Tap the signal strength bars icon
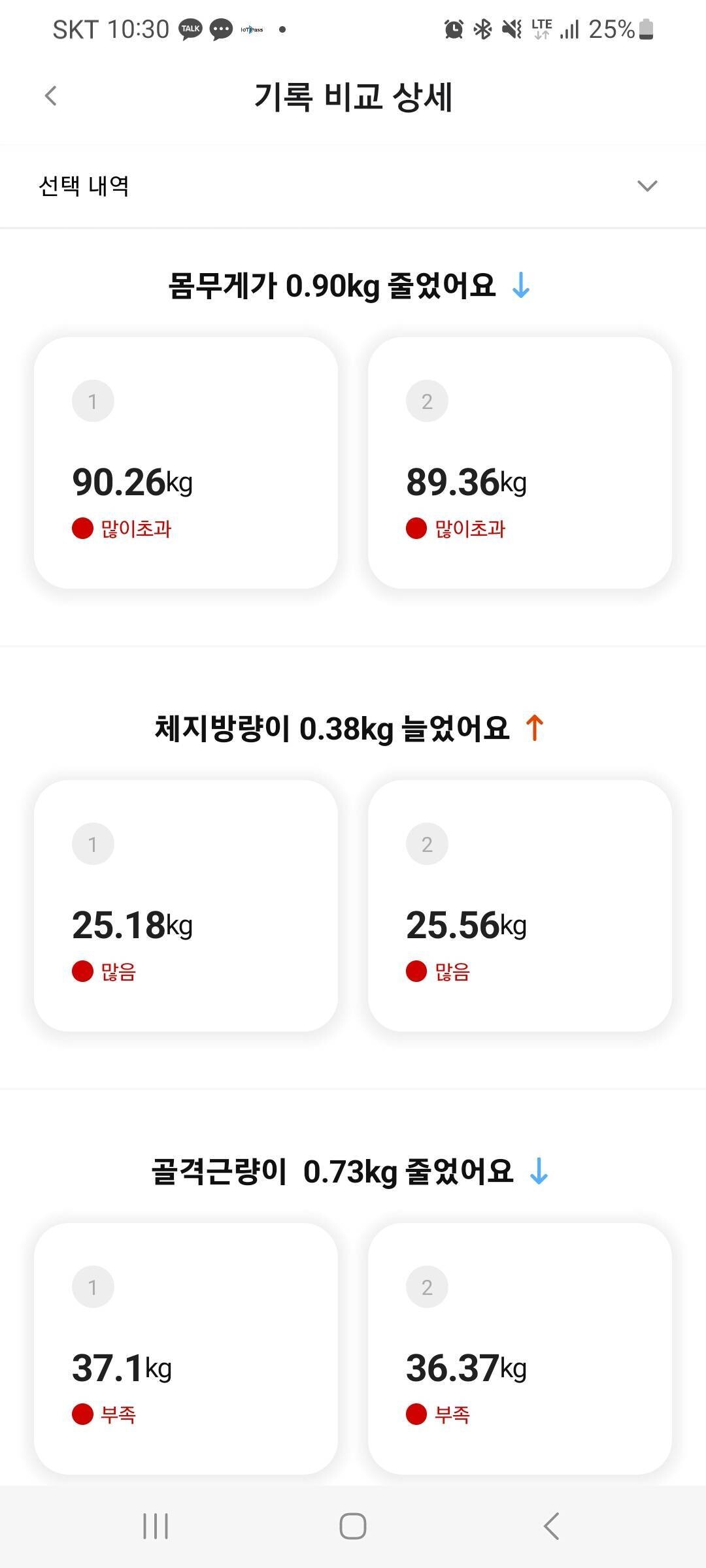 click(x=570, y=28)
